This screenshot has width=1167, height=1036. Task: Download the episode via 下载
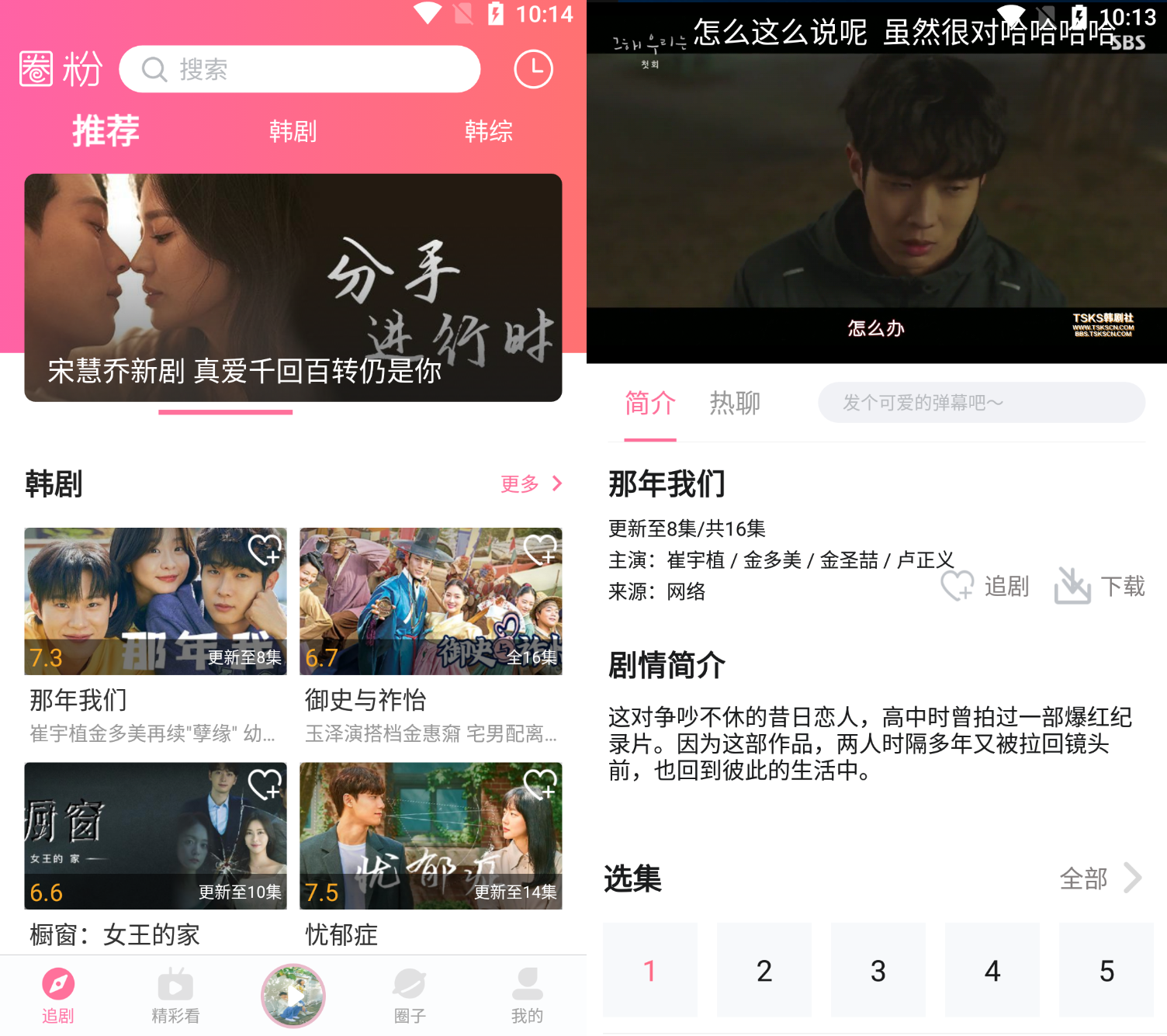(1100, 586)
